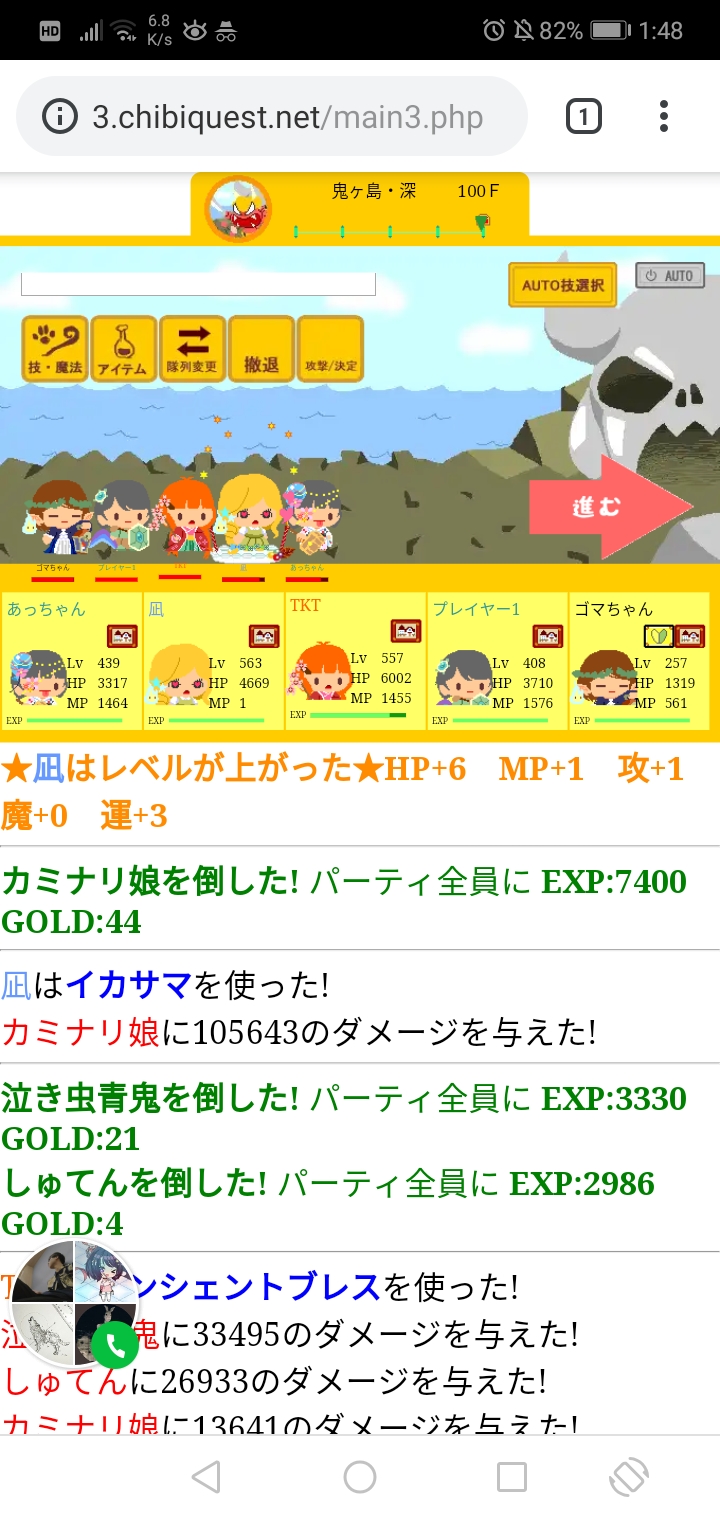Tap the chibiquest.net address bar

point(288,117)
